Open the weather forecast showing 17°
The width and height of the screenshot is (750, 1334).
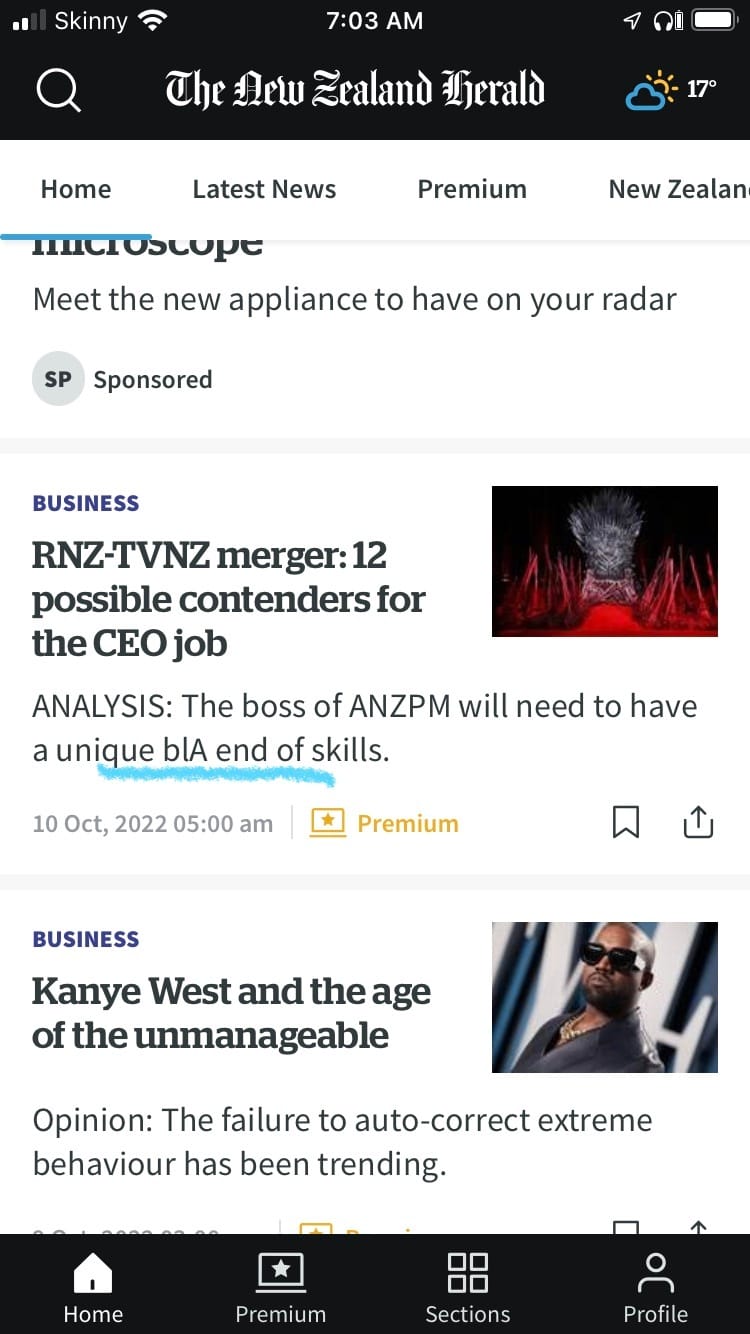pos(671,90)
